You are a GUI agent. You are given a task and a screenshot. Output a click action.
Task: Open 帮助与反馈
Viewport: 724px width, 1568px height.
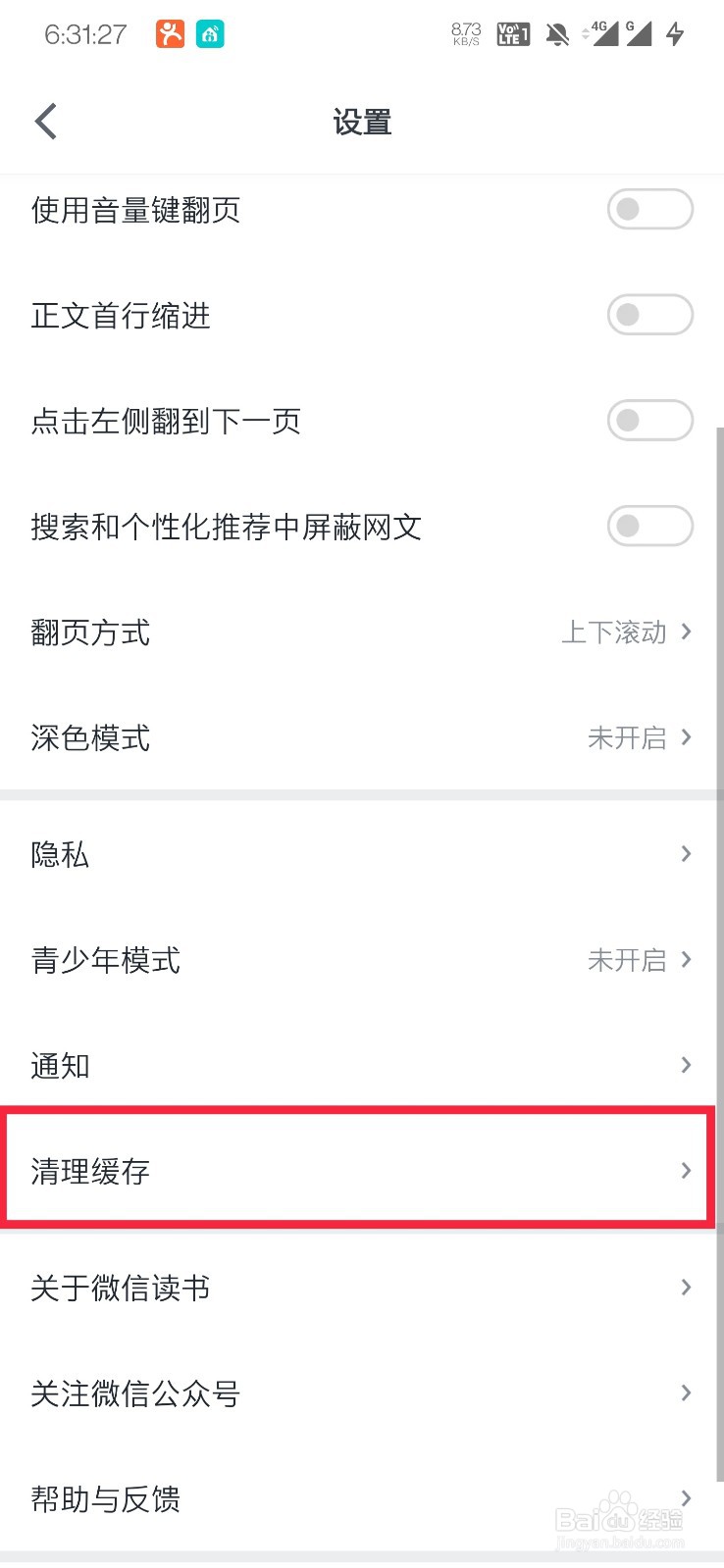point(362,1498)
